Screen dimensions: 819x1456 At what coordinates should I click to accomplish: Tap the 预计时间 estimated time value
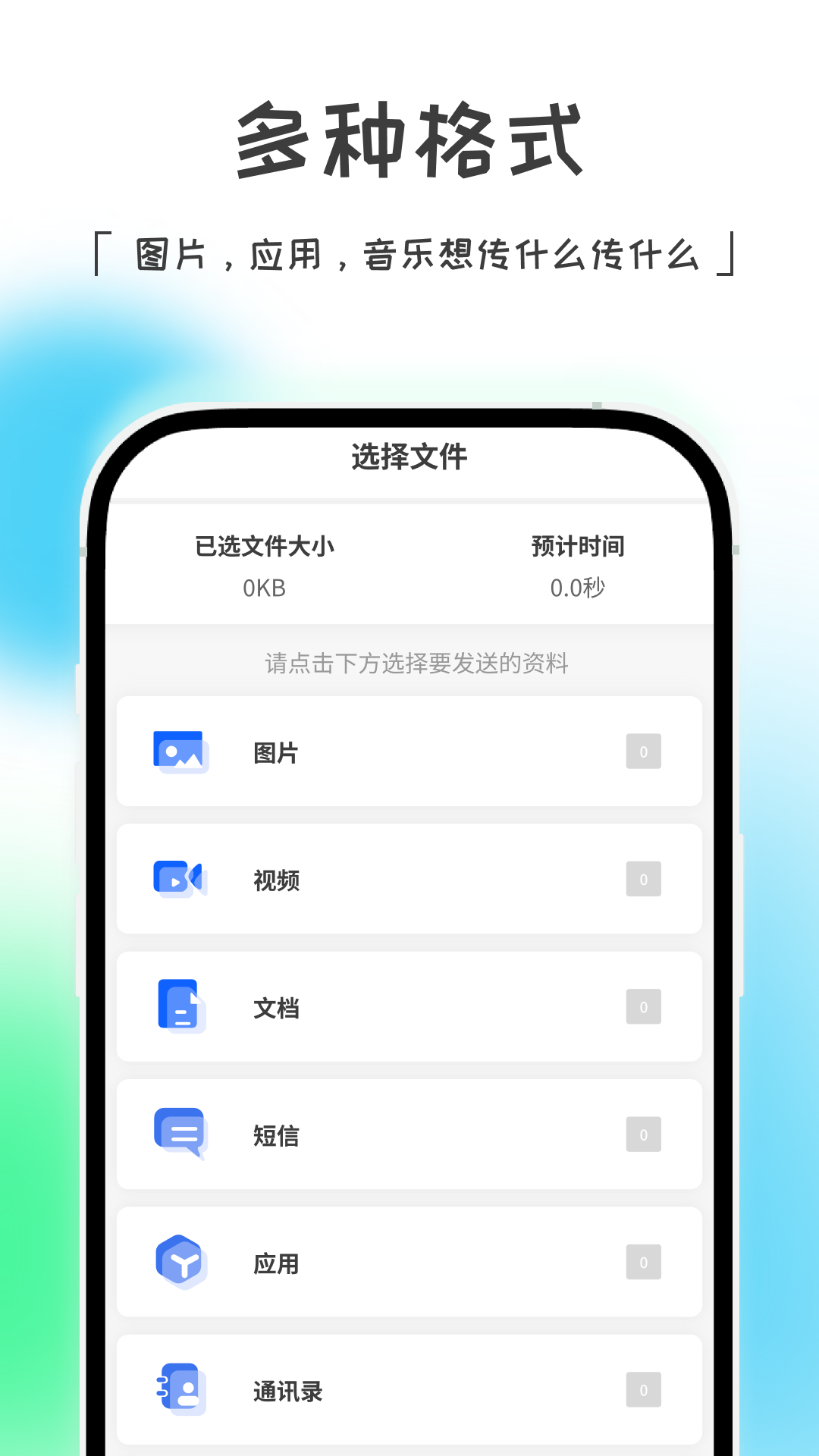point(579,586)
